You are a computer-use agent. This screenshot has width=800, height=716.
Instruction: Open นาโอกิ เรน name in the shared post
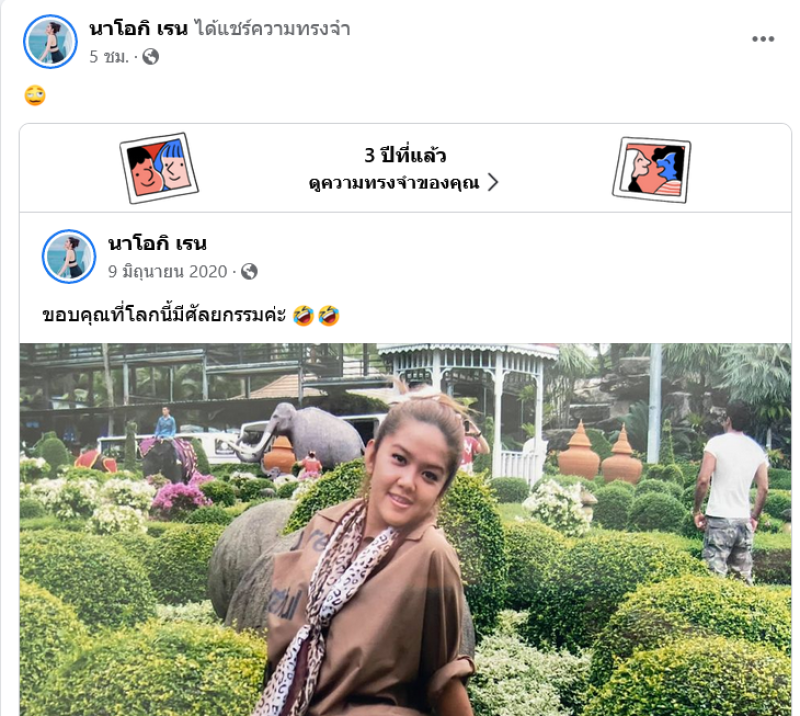point(157,244)
